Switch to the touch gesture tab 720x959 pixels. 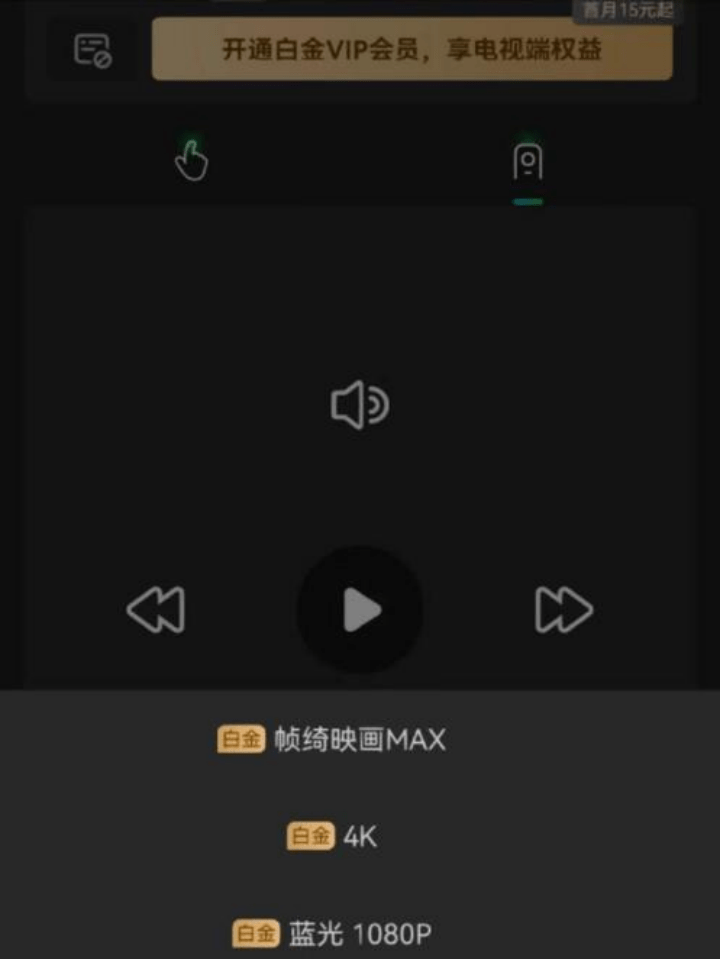point(191,160)
